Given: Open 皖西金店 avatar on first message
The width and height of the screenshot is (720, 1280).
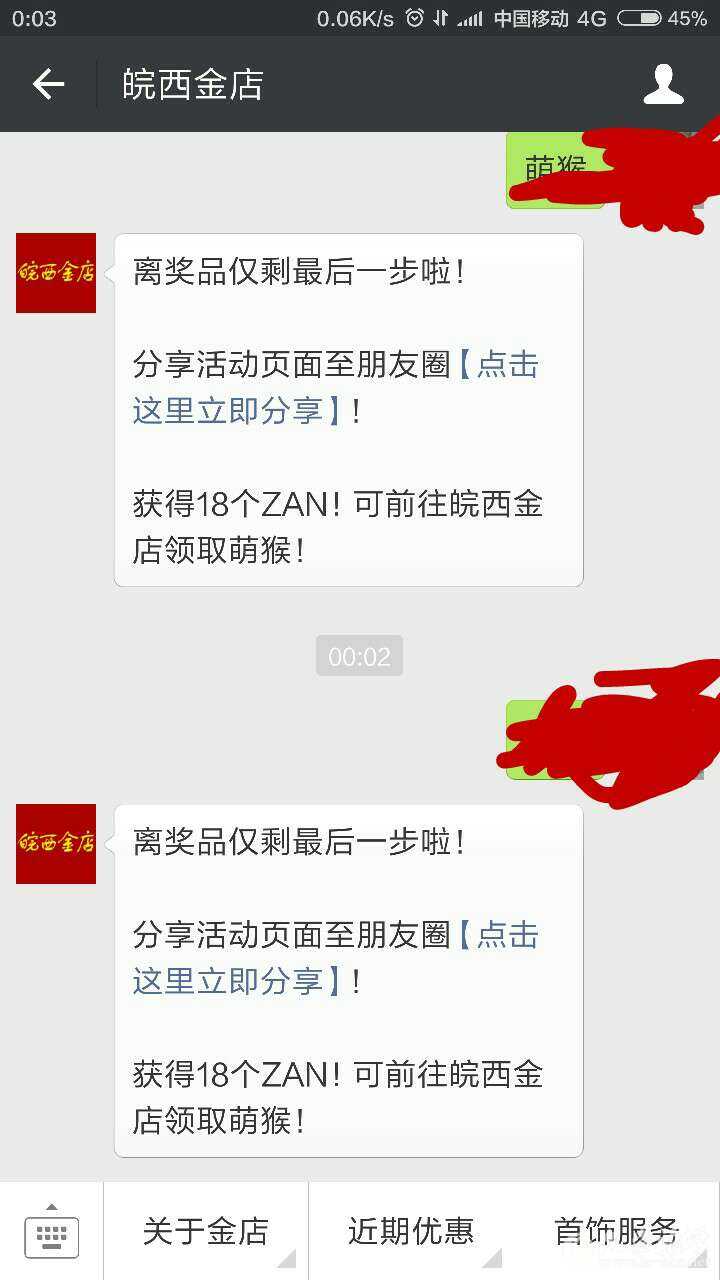Looking at the screenshot, I should (56, 273).
